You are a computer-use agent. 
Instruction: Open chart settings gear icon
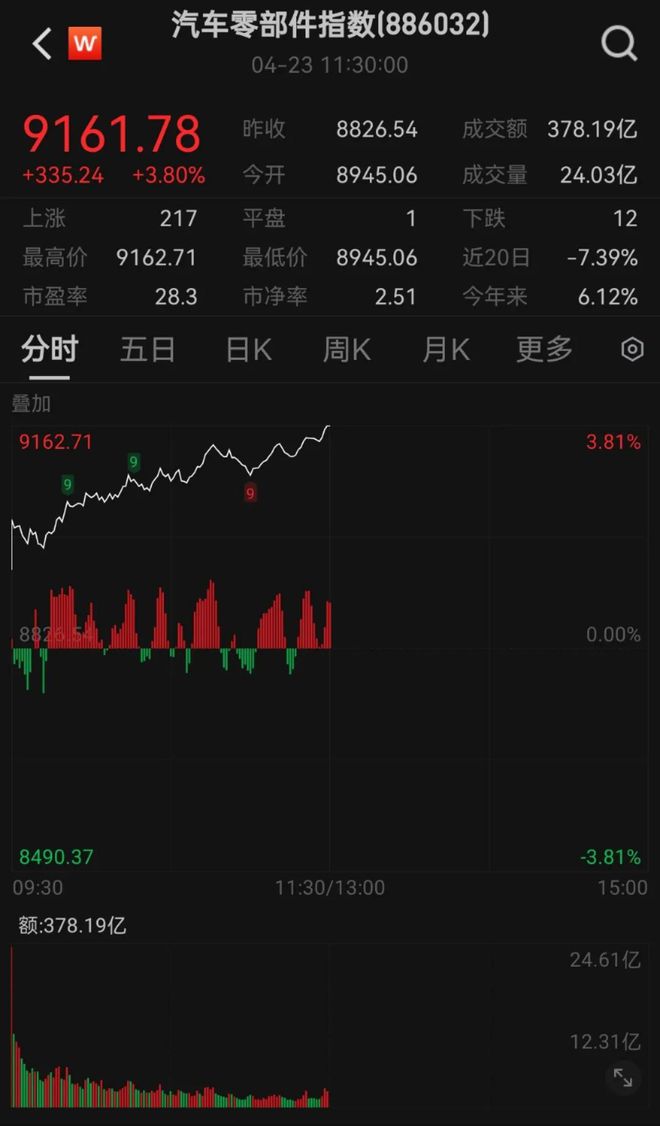pyautogui.click(x=632, y=350)
